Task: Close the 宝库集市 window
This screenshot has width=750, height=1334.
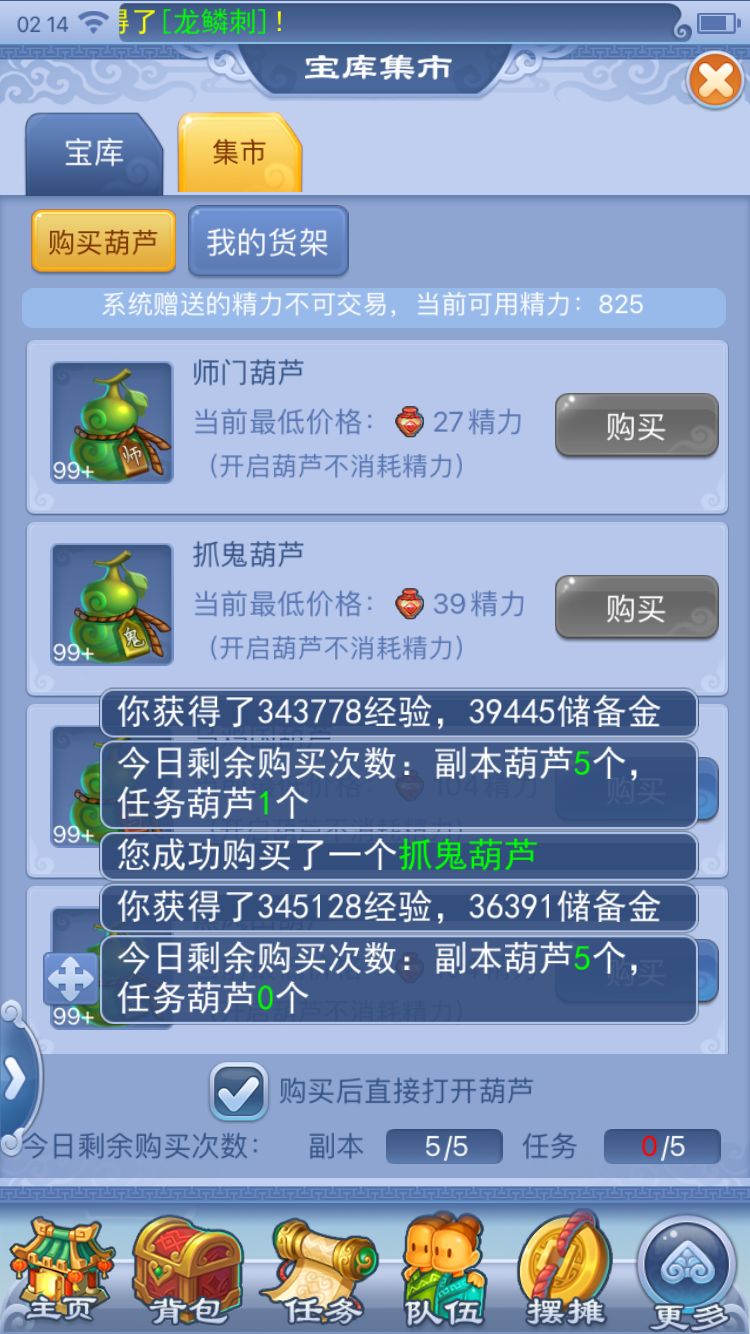Action: [x=715, y=80]
